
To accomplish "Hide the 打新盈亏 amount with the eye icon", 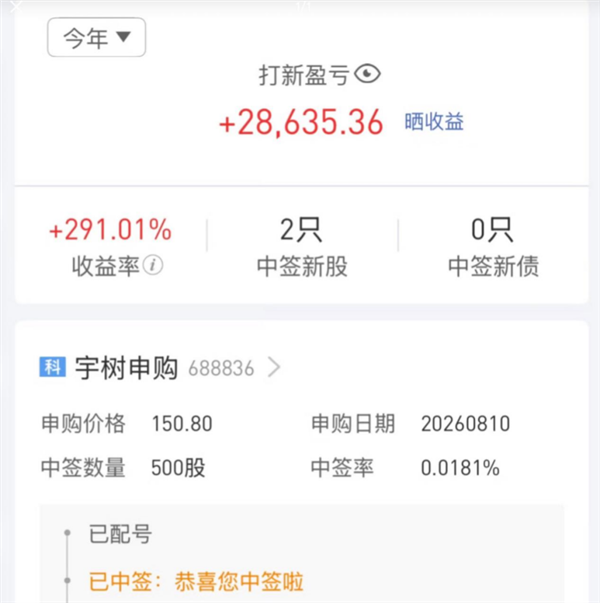I will 367,73.
